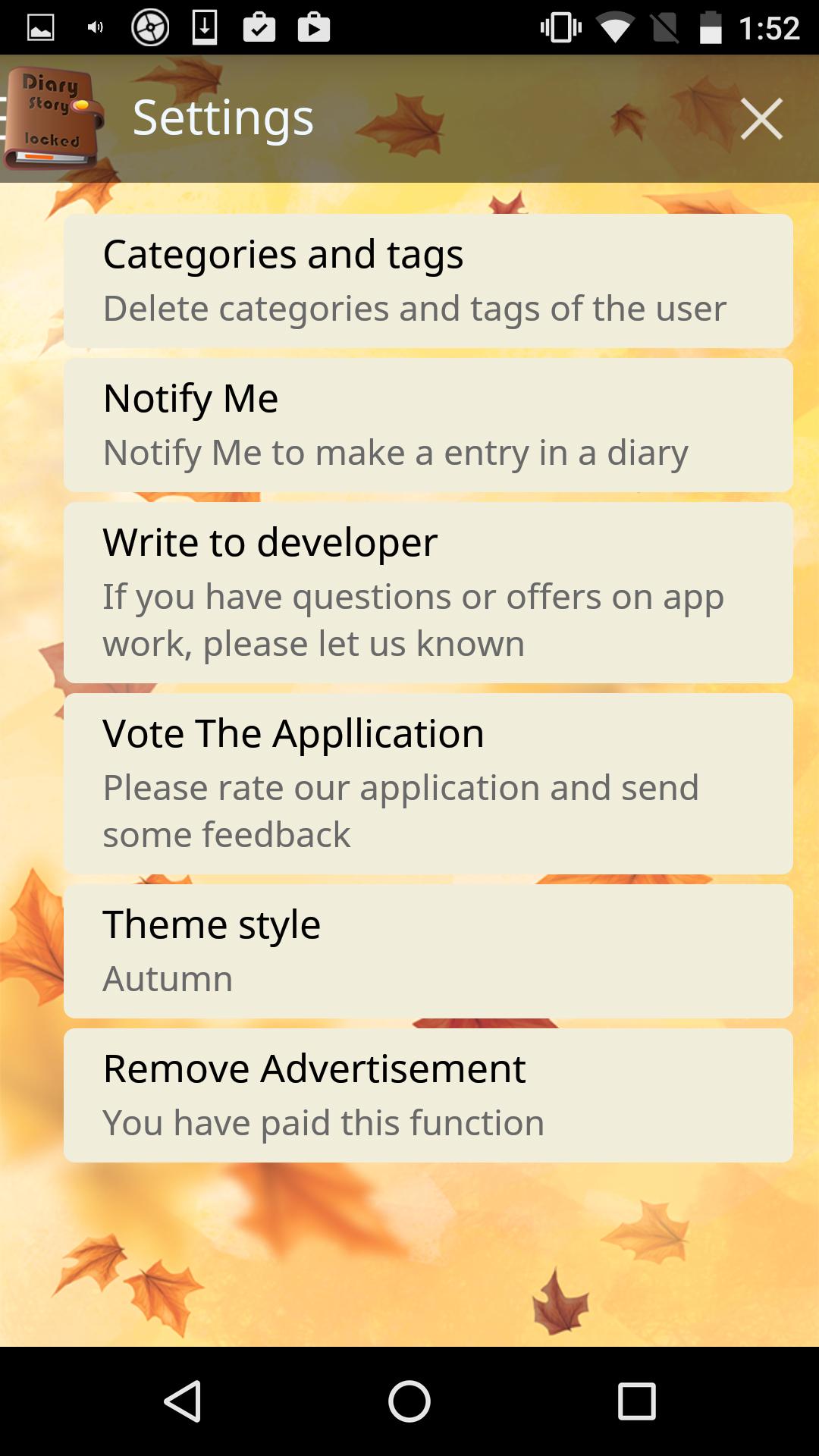Return to the home screen
Viewport: 819px width, 1456px height.
[409, 1401]
